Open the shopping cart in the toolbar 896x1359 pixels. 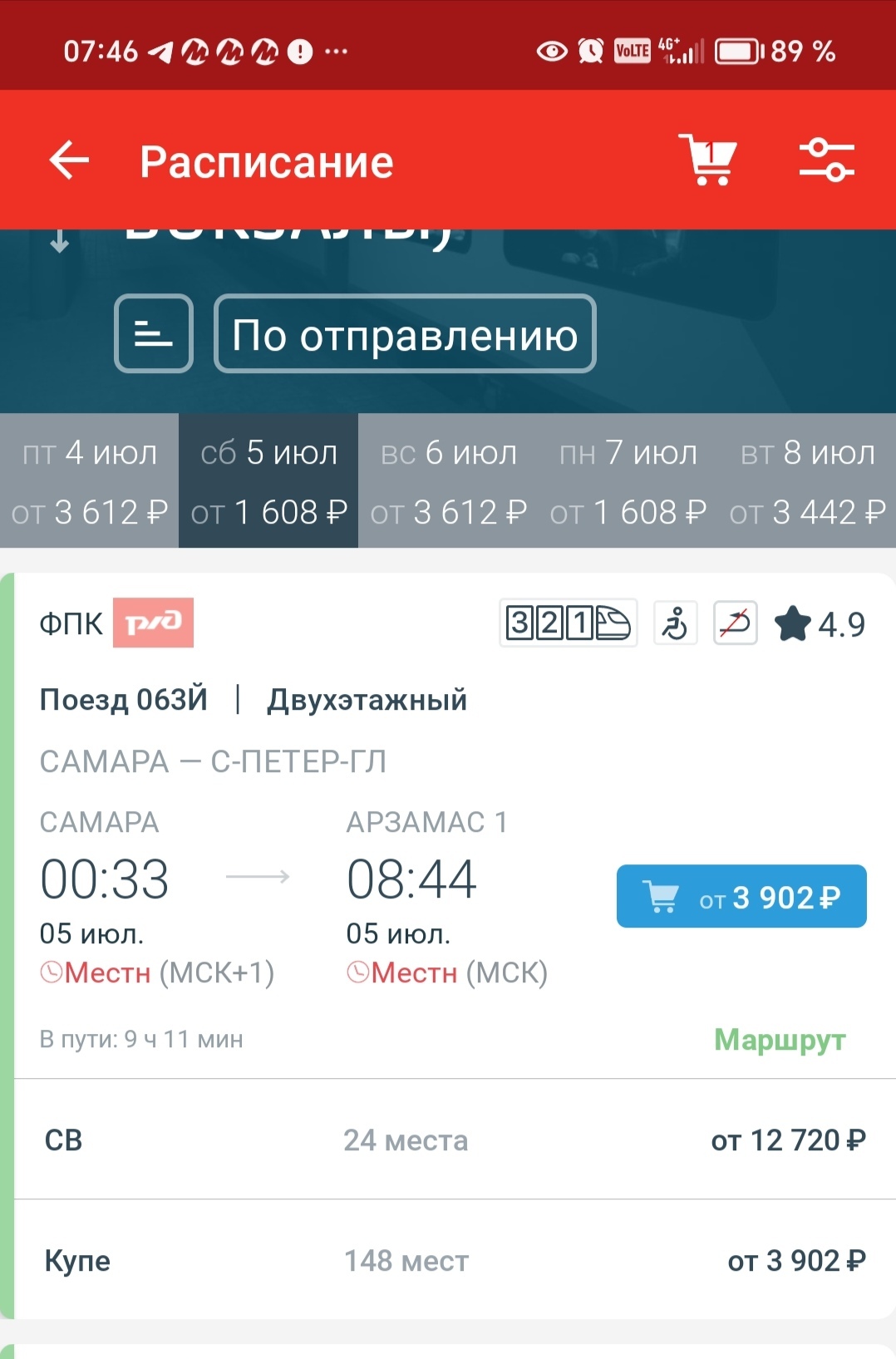[x=708, y=159]
